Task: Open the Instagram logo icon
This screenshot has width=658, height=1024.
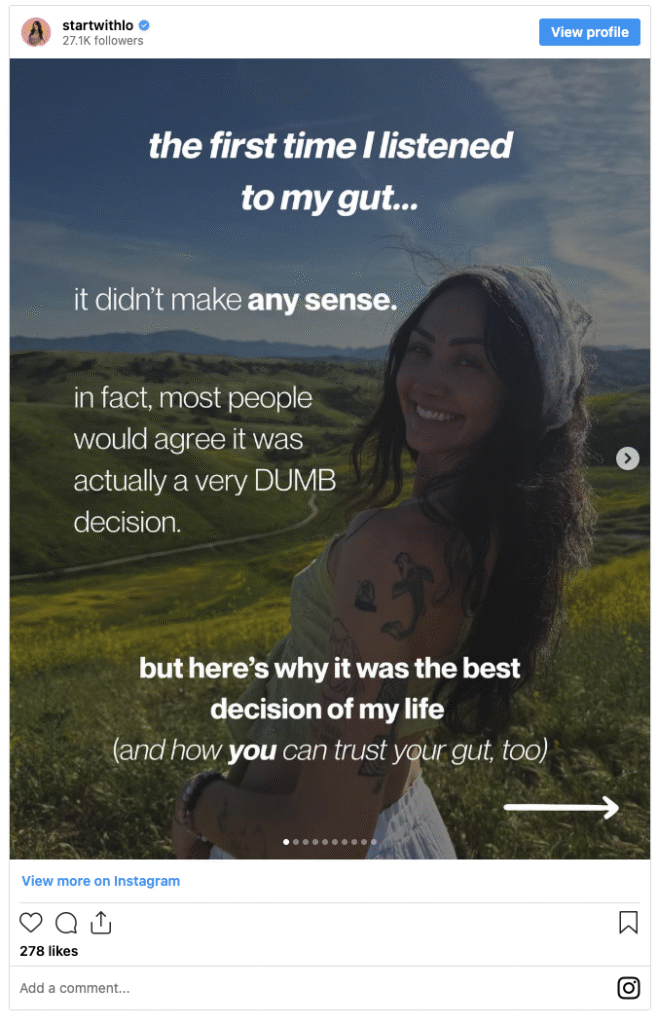Action: [628, 988]
